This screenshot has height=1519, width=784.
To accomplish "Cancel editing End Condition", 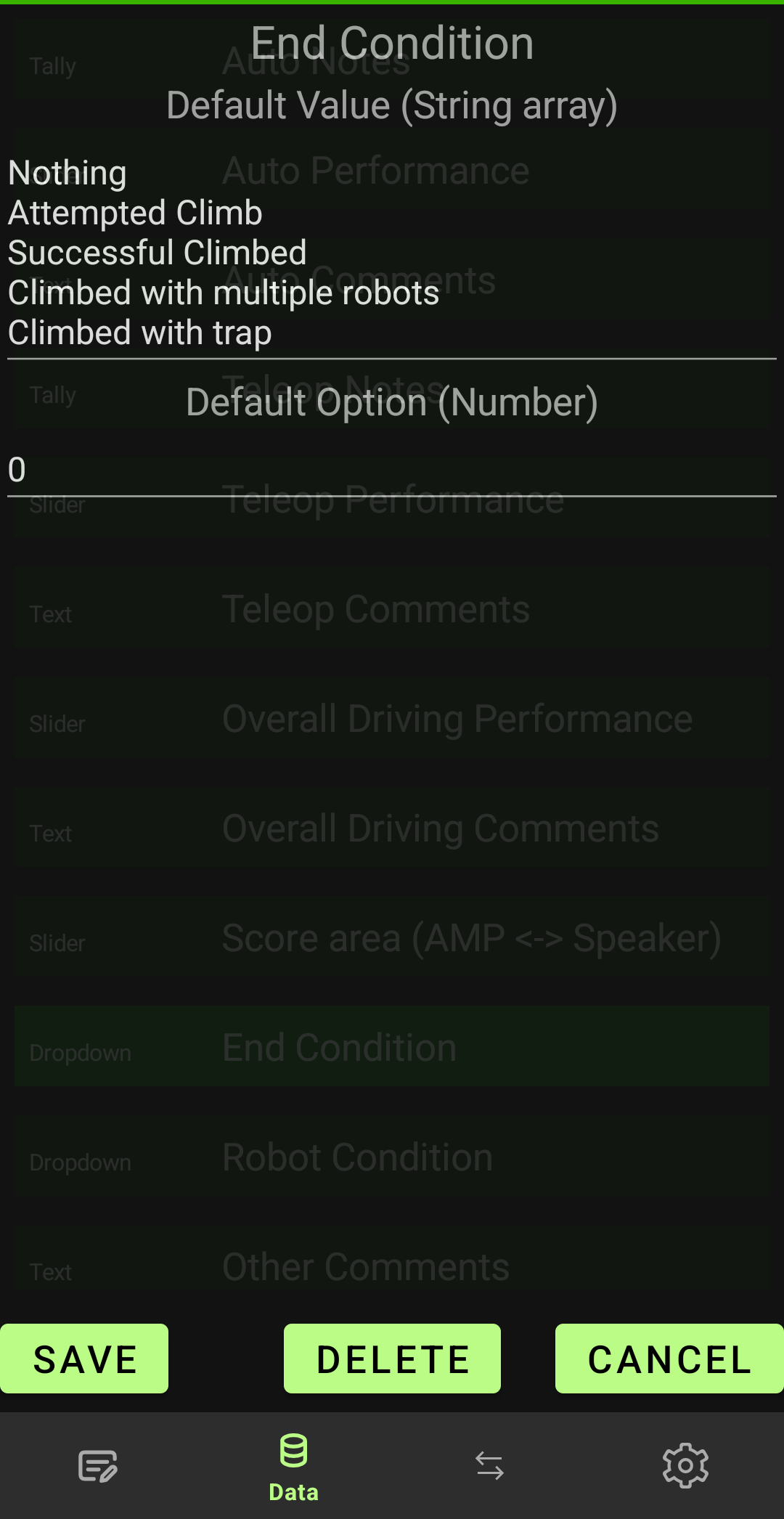I will pyautogui.click(x=669, y=1359).
